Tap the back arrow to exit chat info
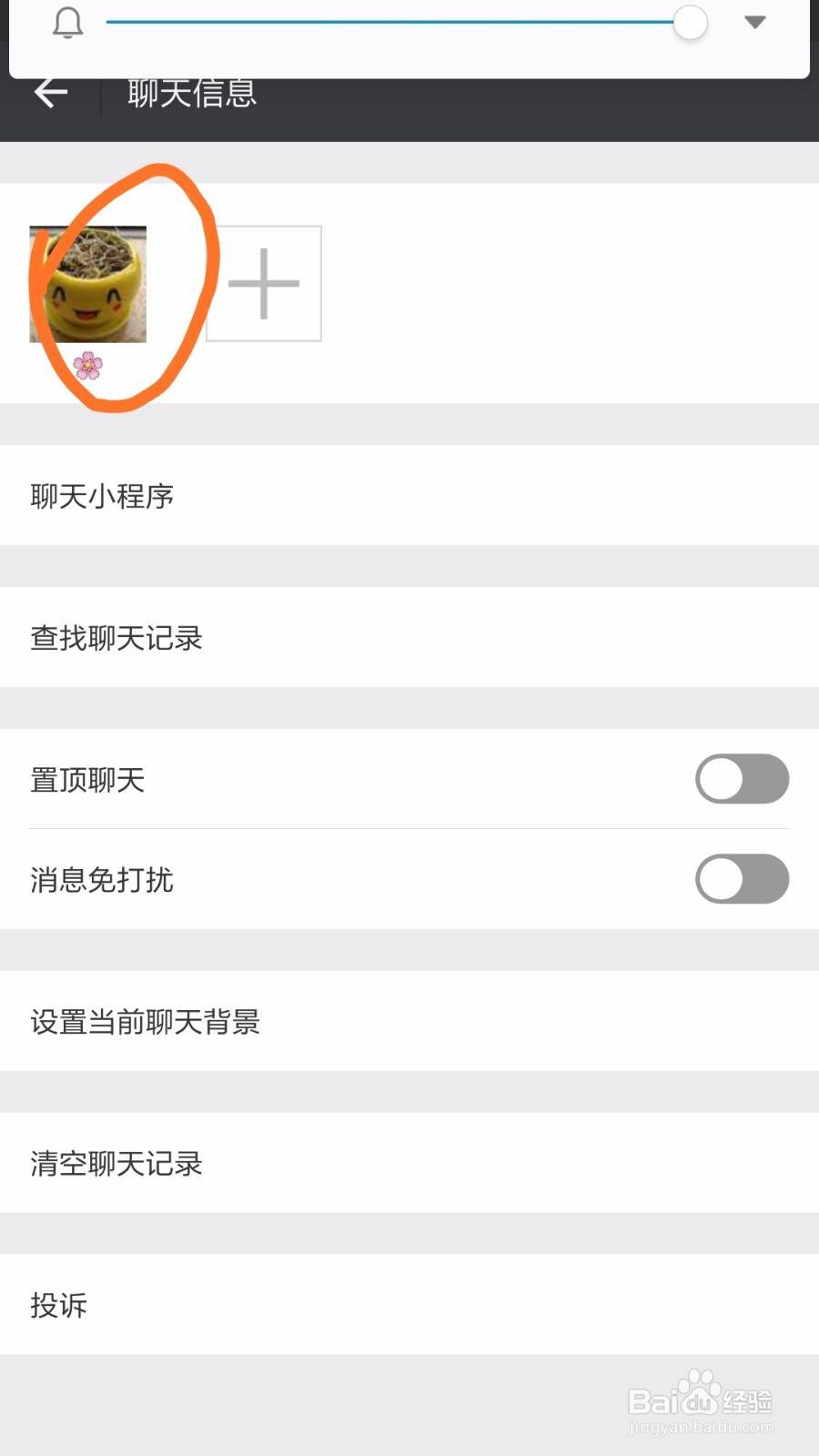 point(52,93)
